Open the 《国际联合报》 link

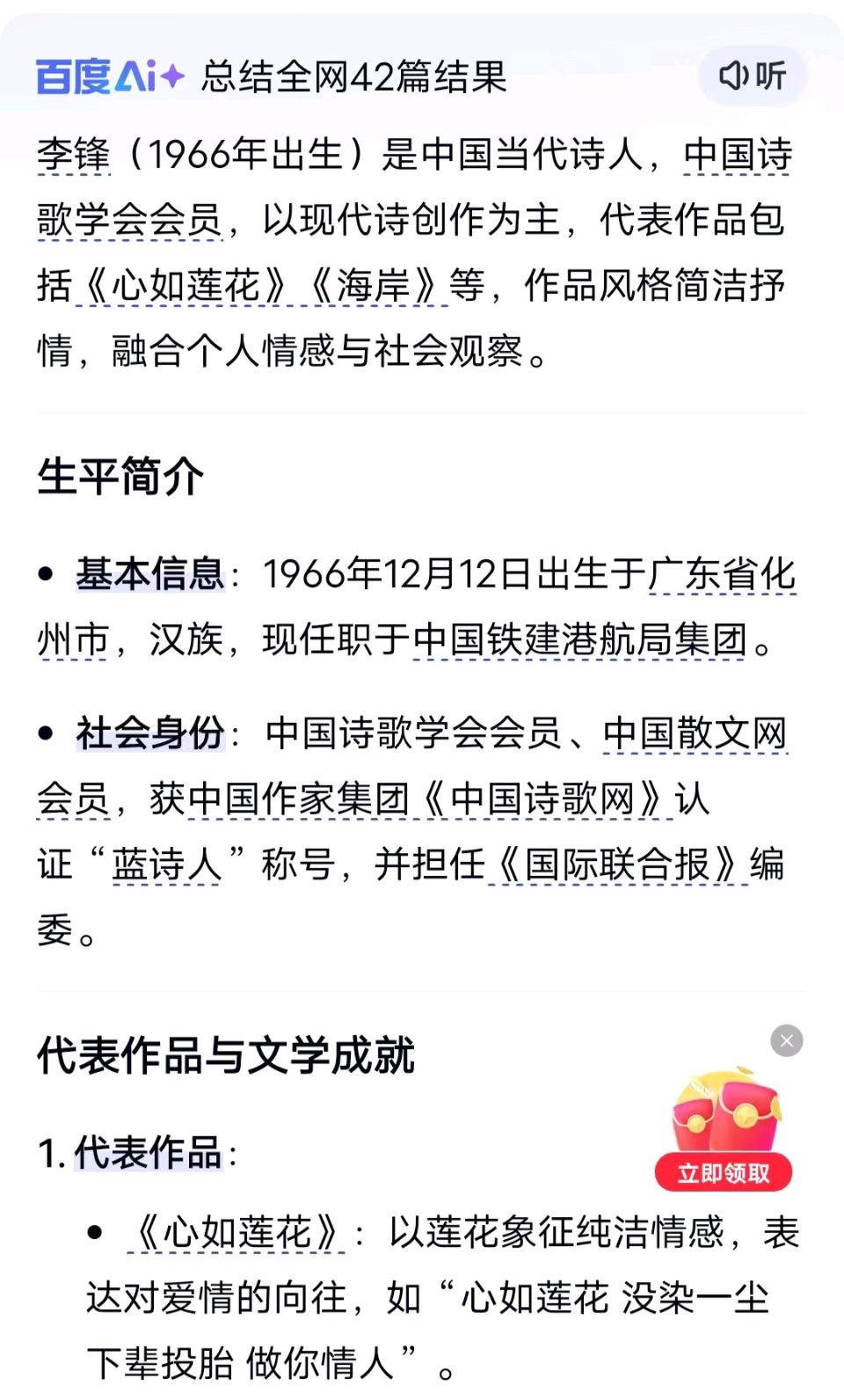(x=617, y=864)
